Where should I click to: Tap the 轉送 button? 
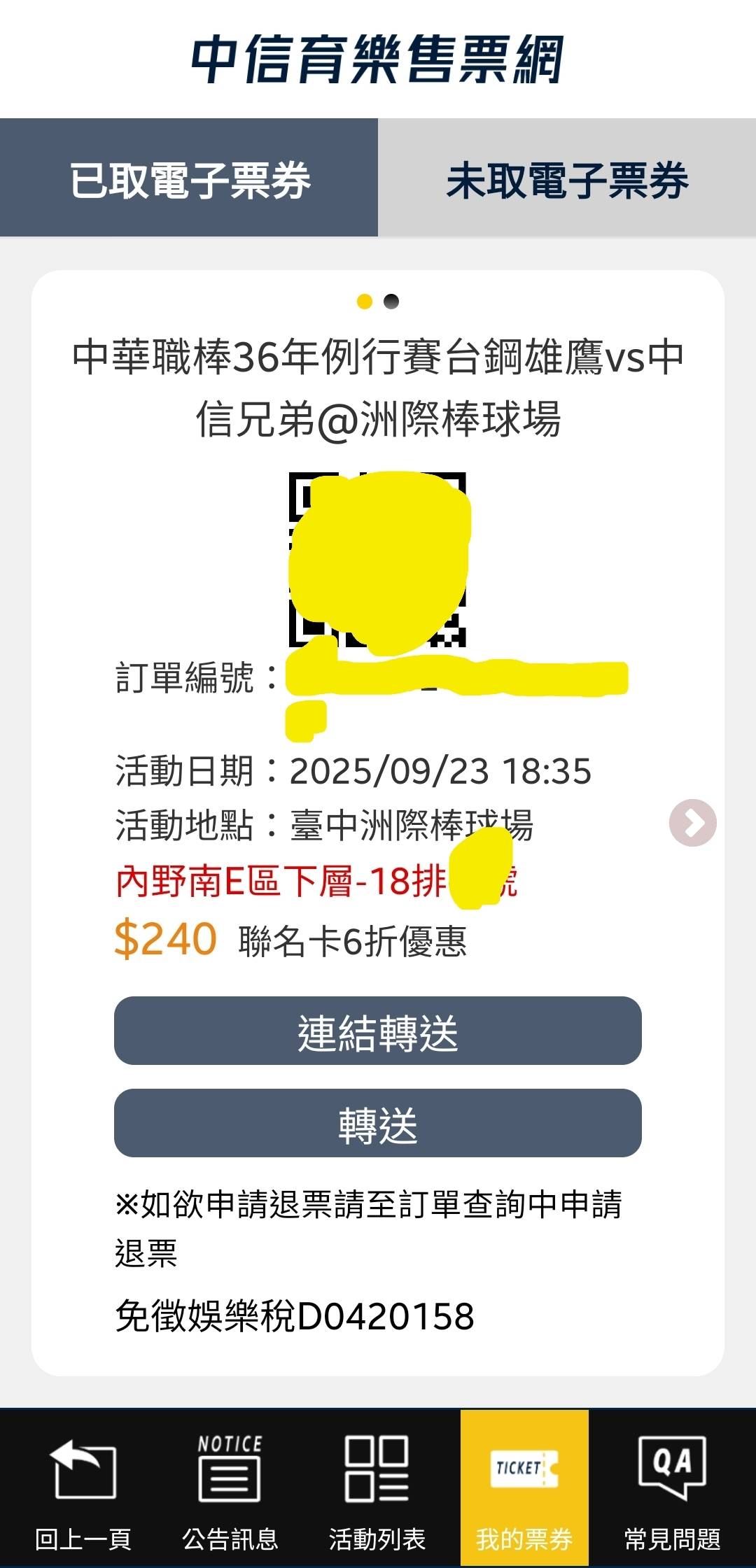[378, 1123]
